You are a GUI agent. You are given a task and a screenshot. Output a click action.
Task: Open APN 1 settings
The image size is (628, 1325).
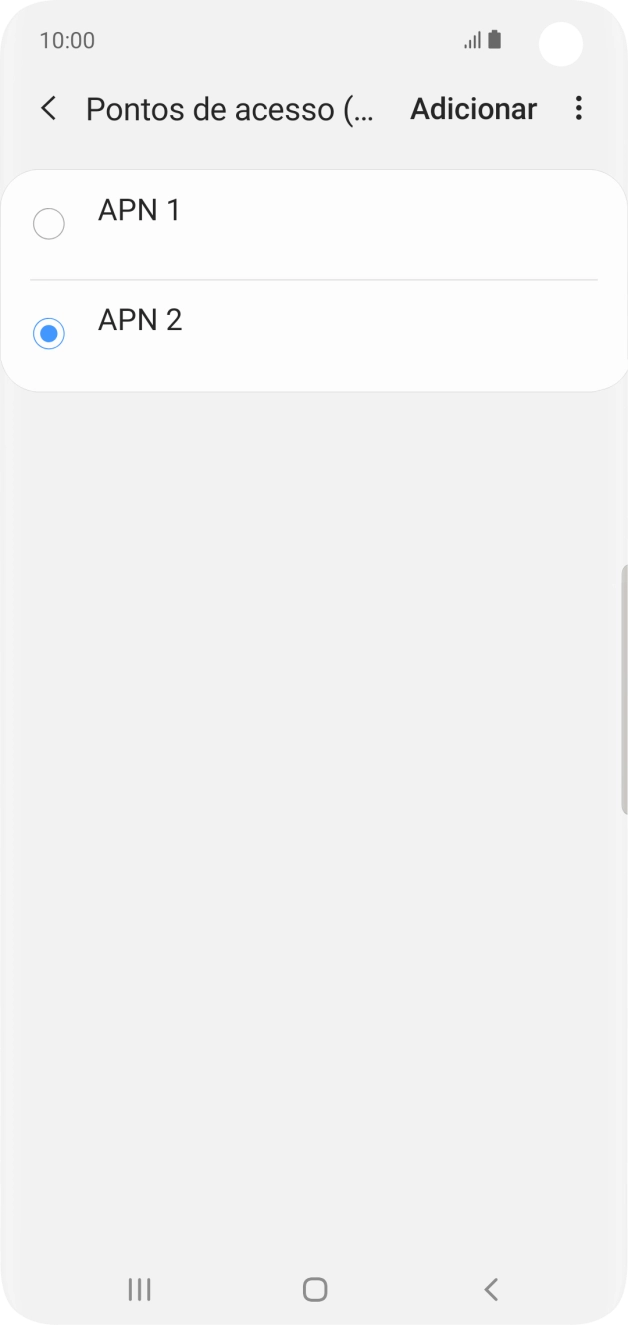pyautogui.click(x=300, y=212)
